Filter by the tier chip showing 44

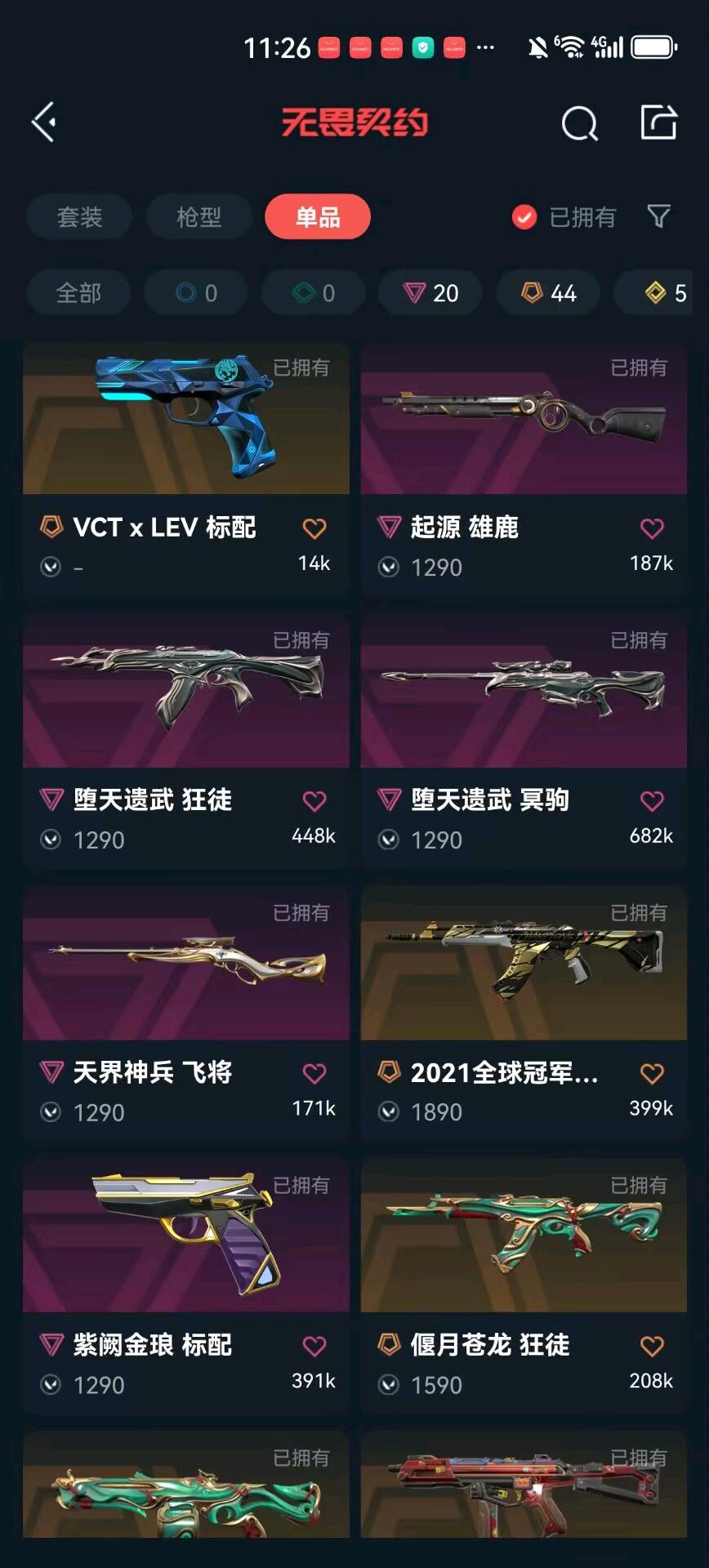[x=548, y=293]
